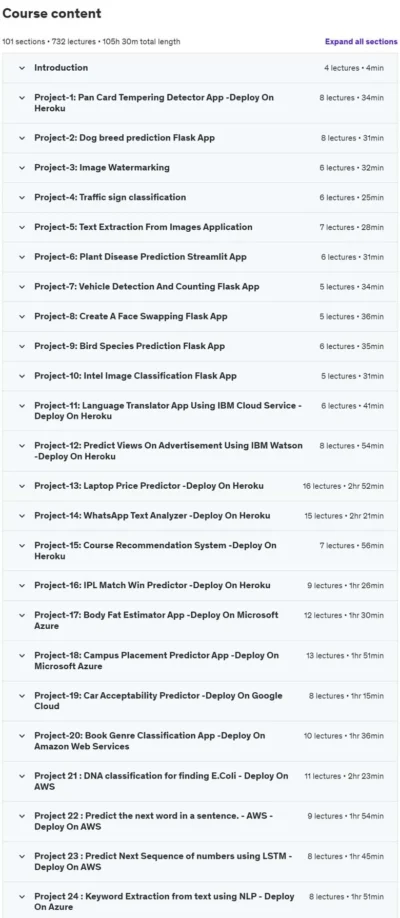Image resolution: width=400 pixels, height=918 pixels.
Task: Expand Project-17 Body Fat Estimator App
Action: 200,621
